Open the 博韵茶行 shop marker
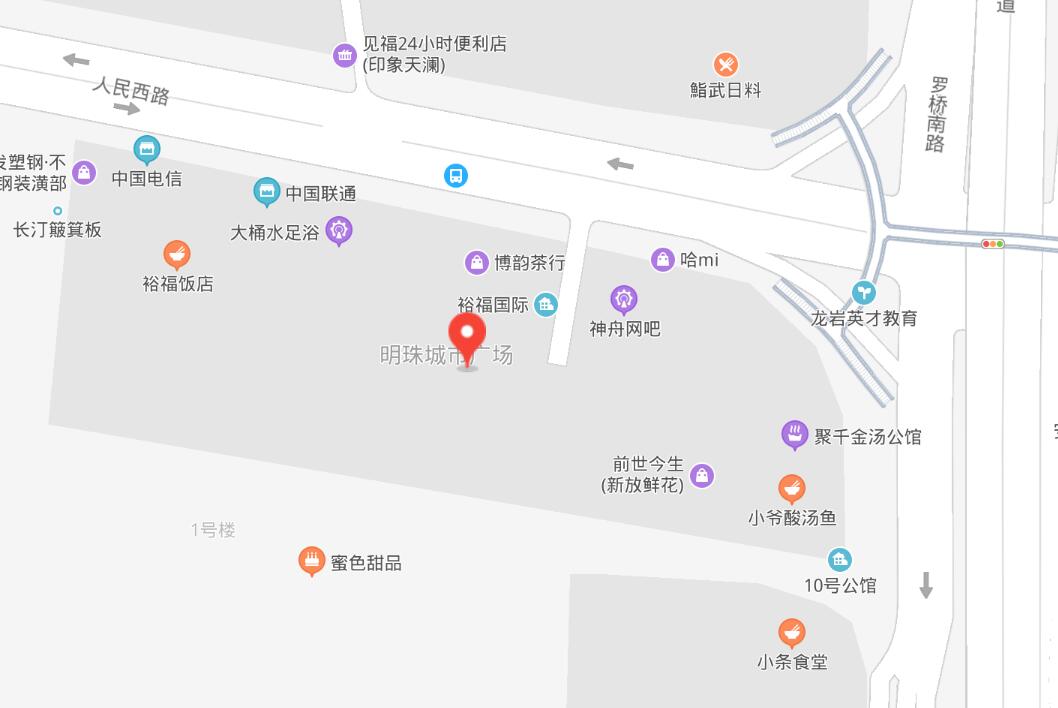The image size is (1058, 708). pyautogui.click(x=477, y=262)
